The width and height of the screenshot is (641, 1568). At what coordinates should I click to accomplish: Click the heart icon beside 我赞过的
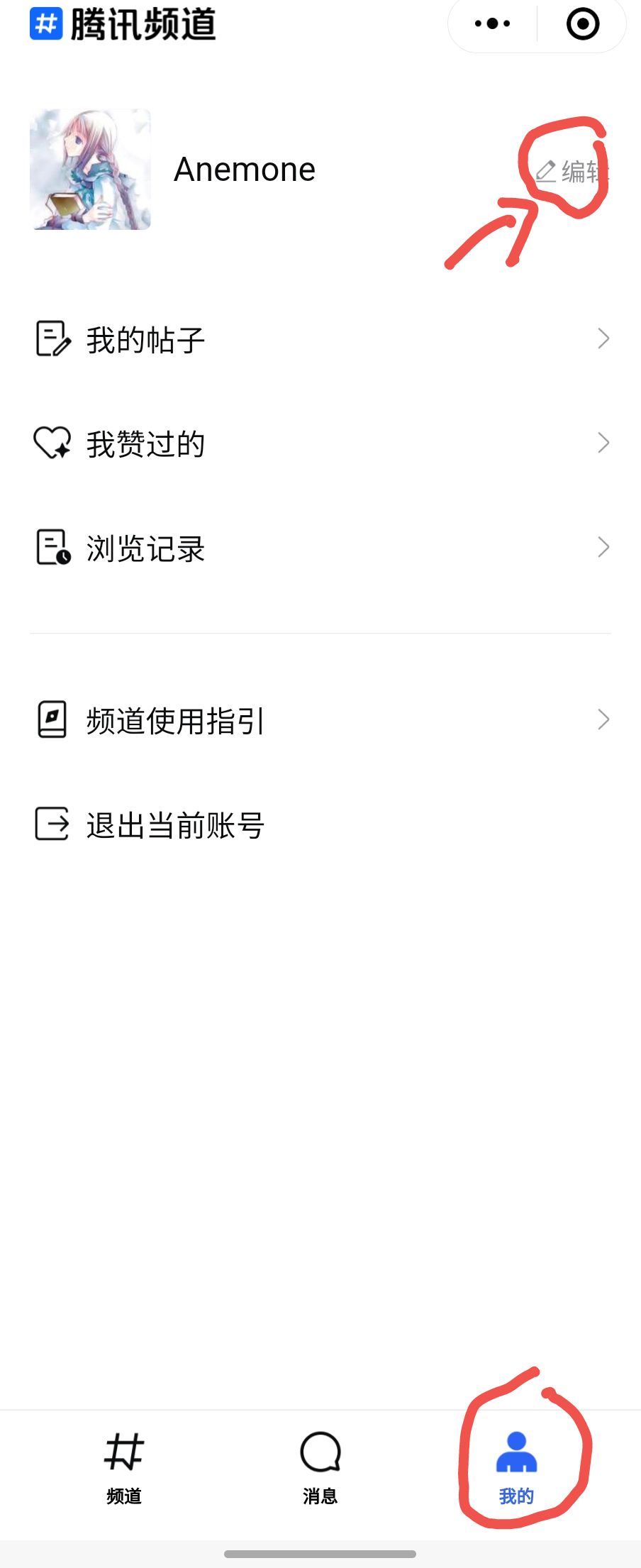coord(51,443)
